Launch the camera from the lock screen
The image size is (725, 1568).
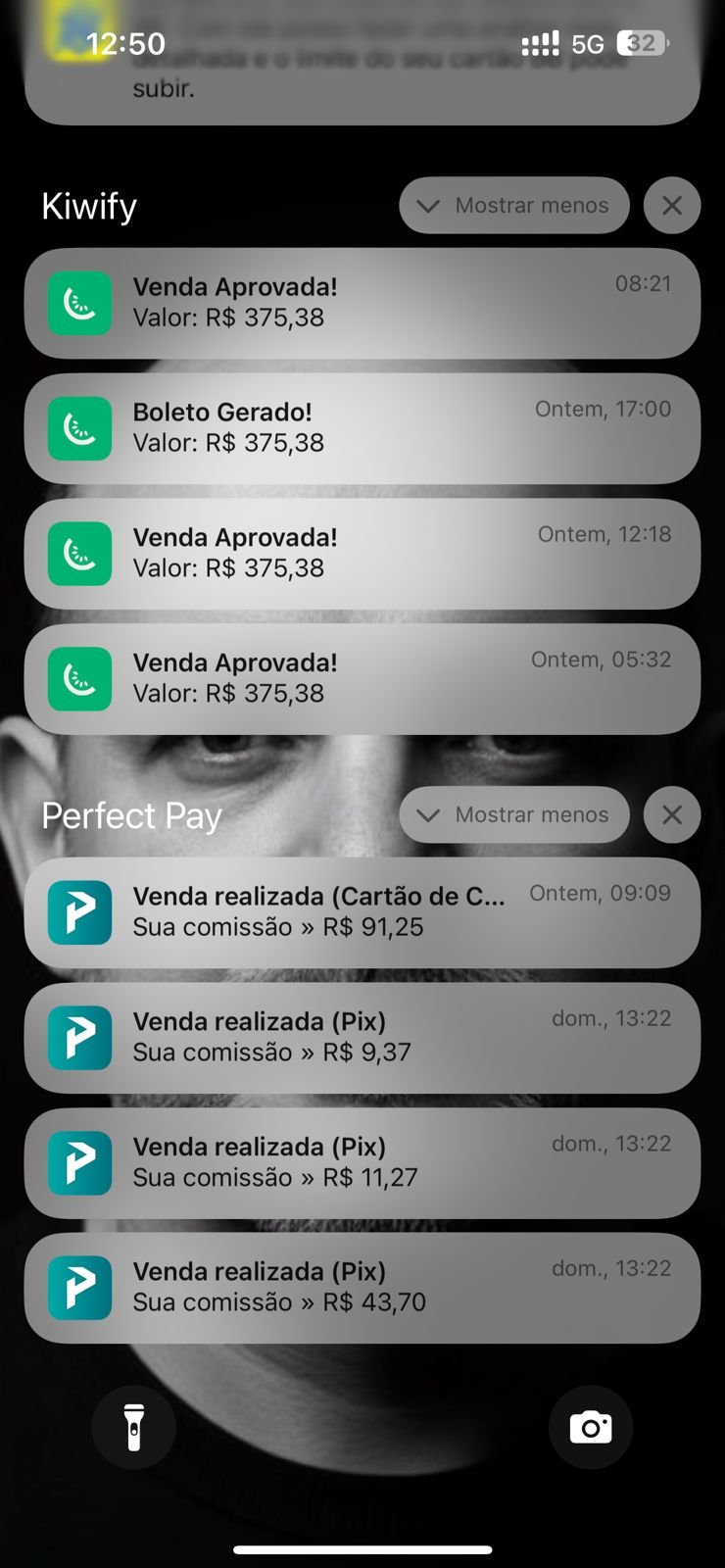click(591, 1427)
